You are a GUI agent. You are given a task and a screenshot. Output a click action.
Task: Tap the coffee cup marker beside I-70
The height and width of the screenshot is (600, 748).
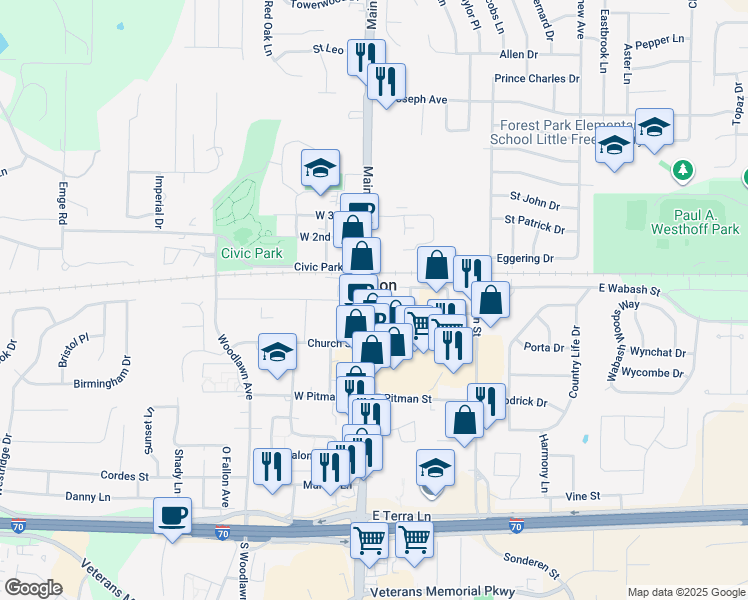tap(172, 516)
